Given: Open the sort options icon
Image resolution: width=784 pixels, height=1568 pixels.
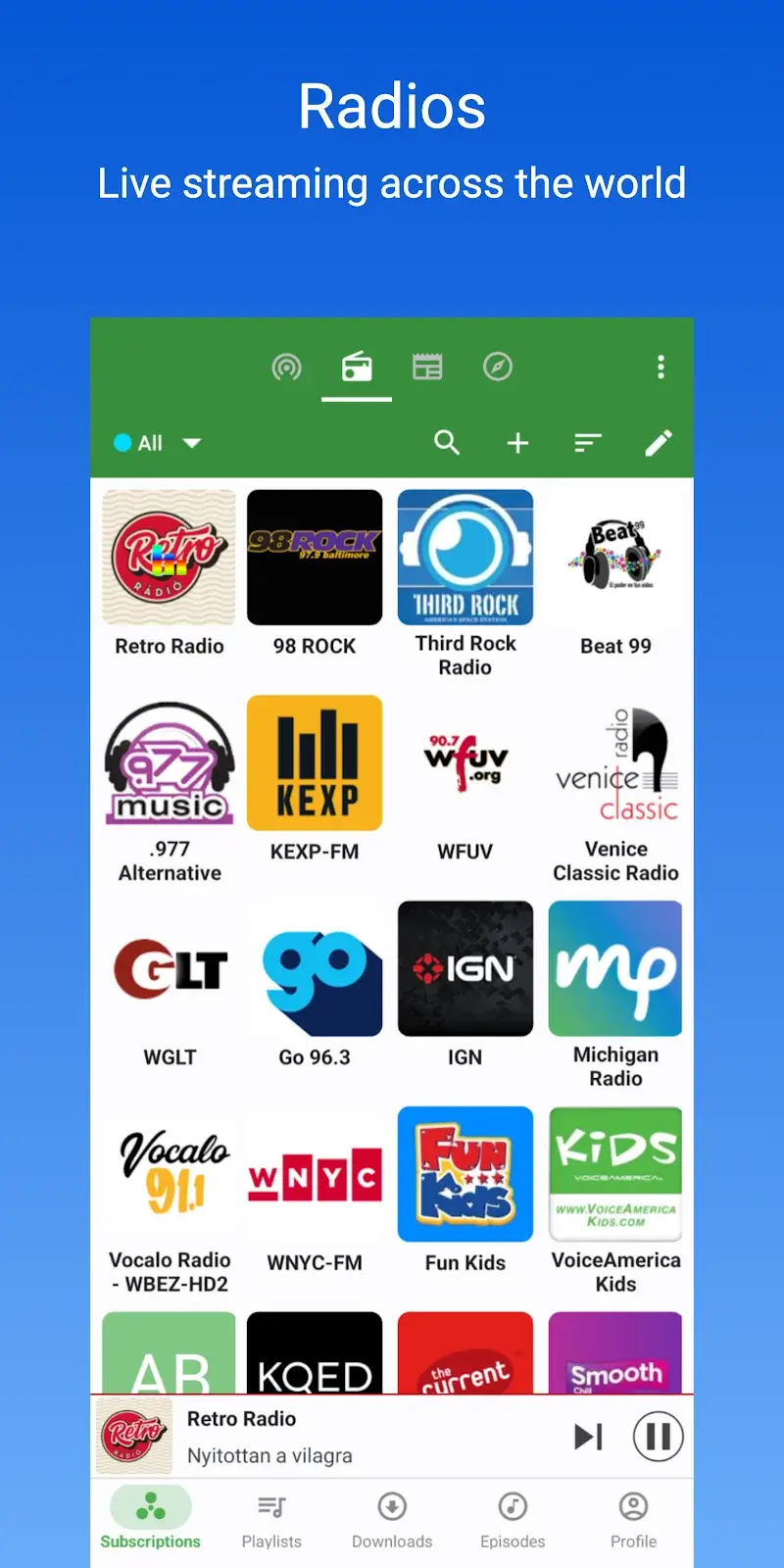Looking at the screenshot, I should (x=587, y=442).
